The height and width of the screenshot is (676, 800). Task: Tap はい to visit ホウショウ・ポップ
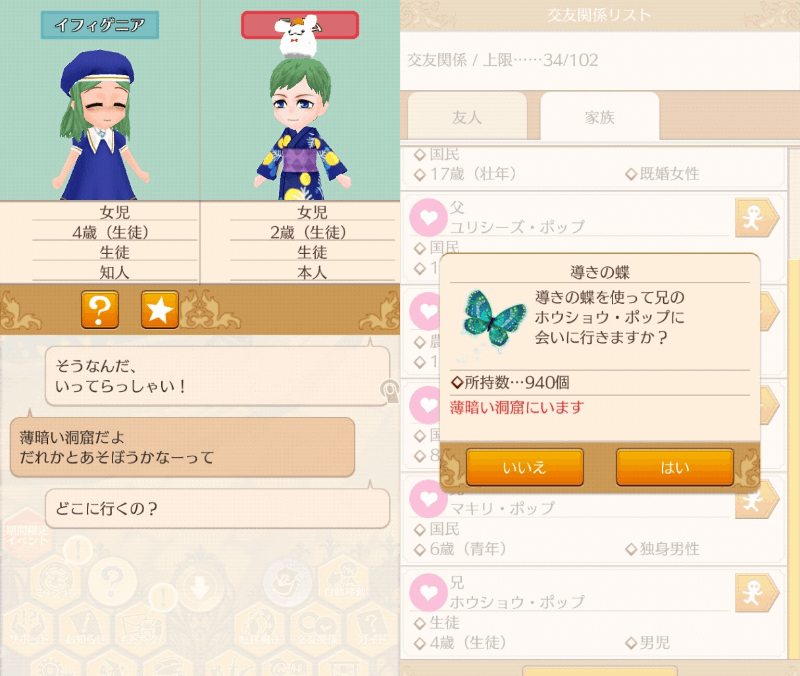(x=674, y=467)
